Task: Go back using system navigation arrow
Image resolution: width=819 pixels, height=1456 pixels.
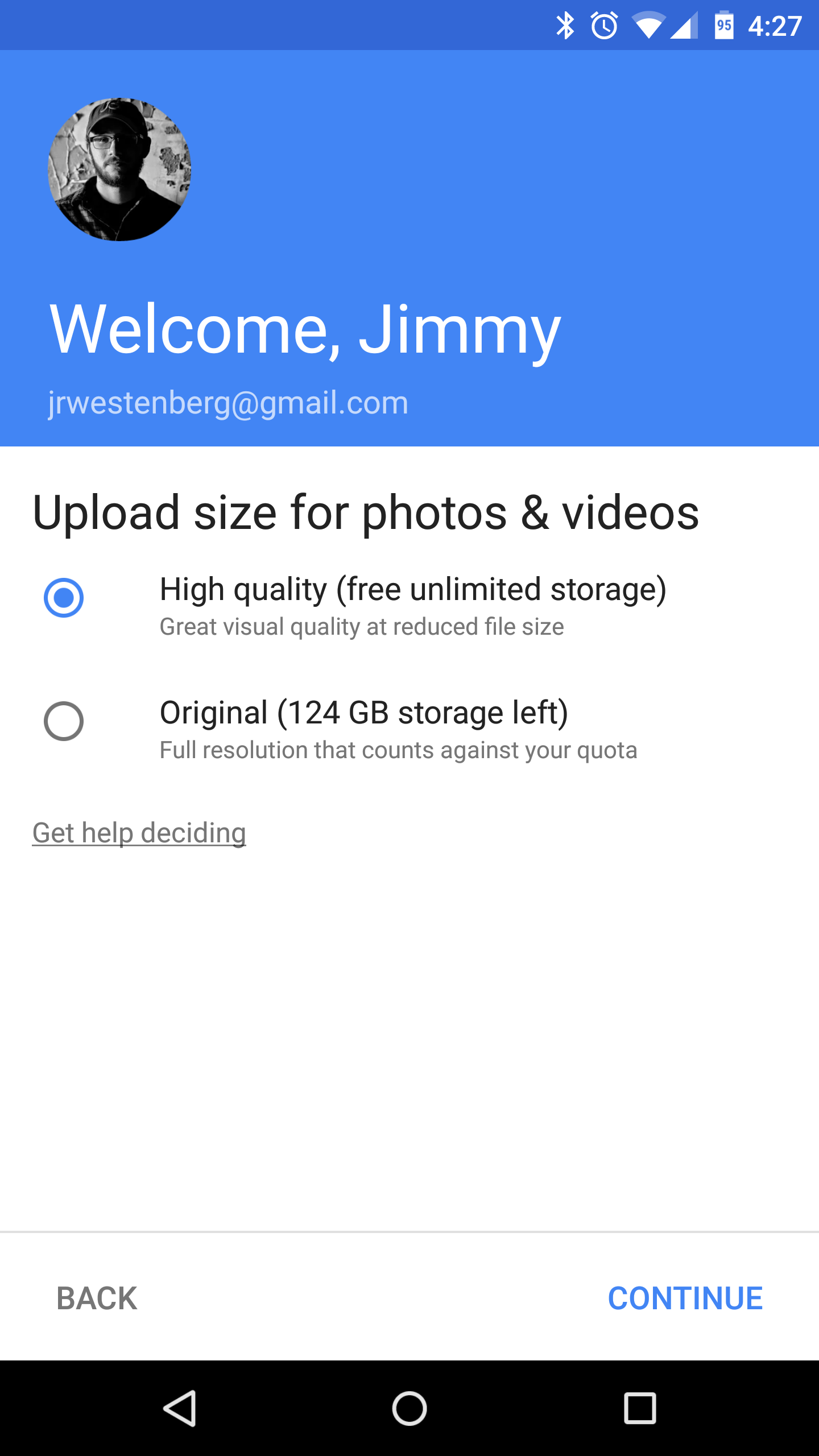Action: click(x=180, y=1408)
